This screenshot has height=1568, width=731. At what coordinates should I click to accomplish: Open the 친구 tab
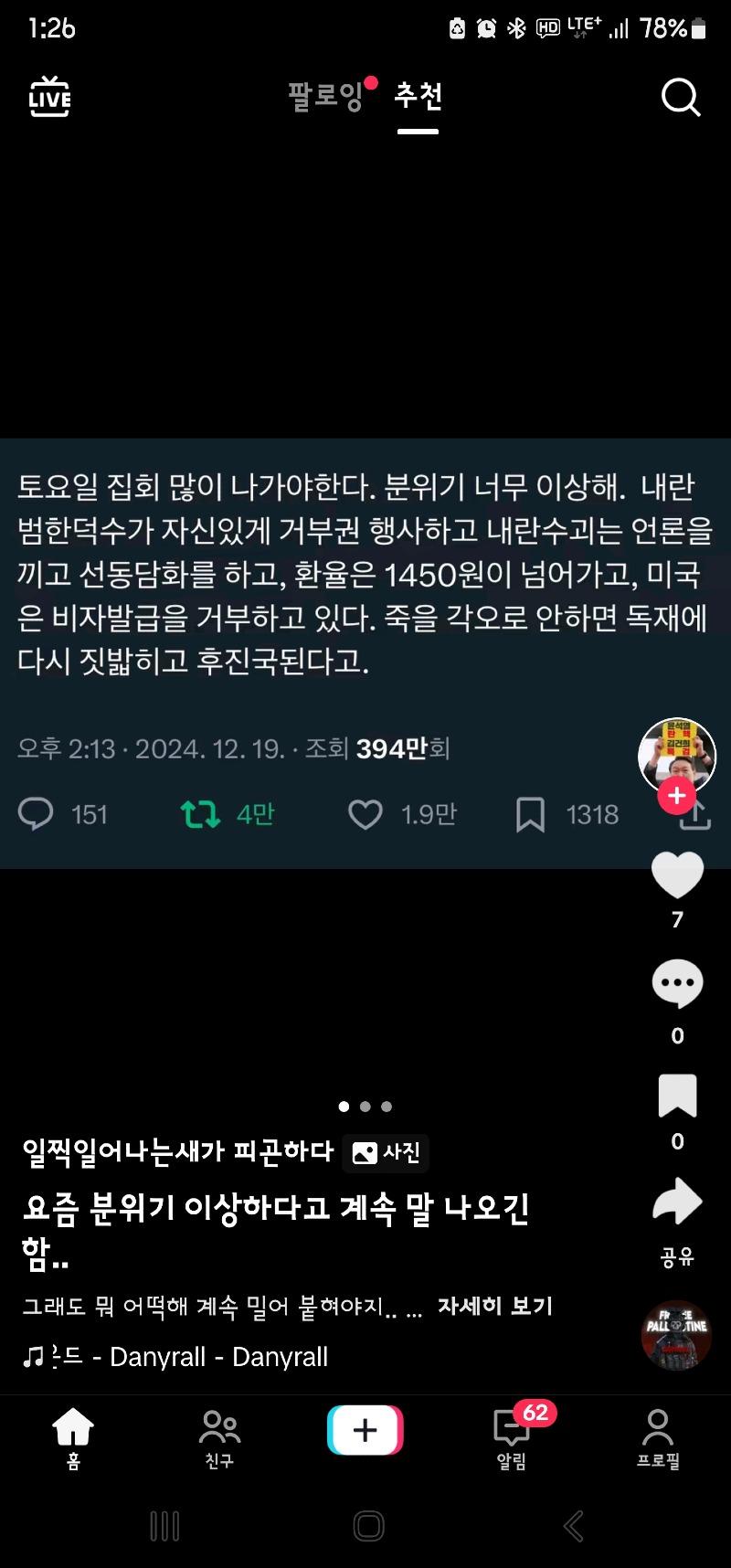219,1436
